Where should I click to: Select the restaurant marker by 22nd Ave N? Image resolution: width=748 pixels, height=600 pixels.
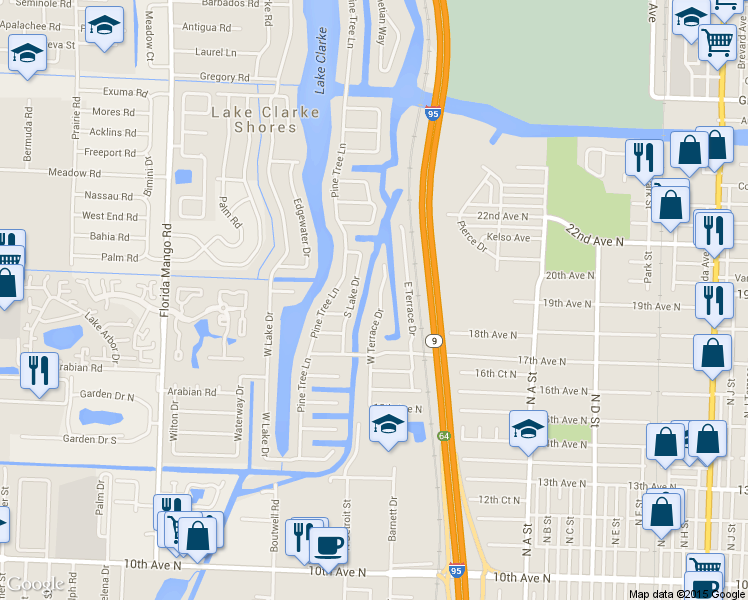[x=714, y=233]
